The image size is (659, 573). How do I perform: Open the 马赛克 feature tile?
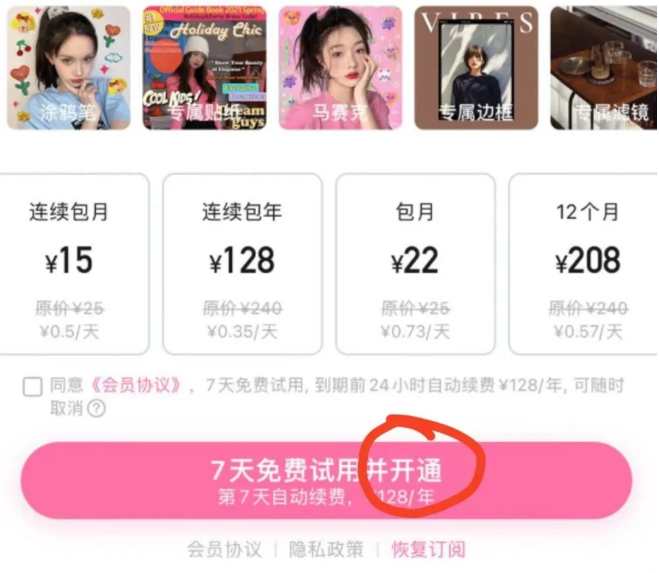coord(339,68)
